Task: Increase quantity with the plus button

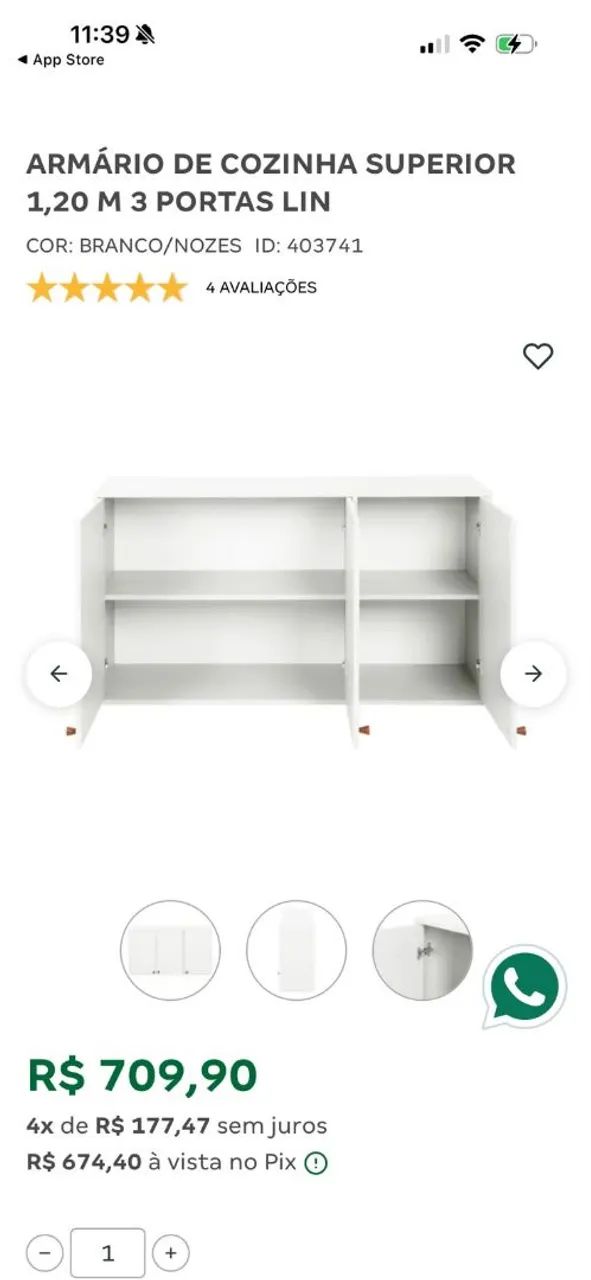Action: click(x=171, y=1252)
